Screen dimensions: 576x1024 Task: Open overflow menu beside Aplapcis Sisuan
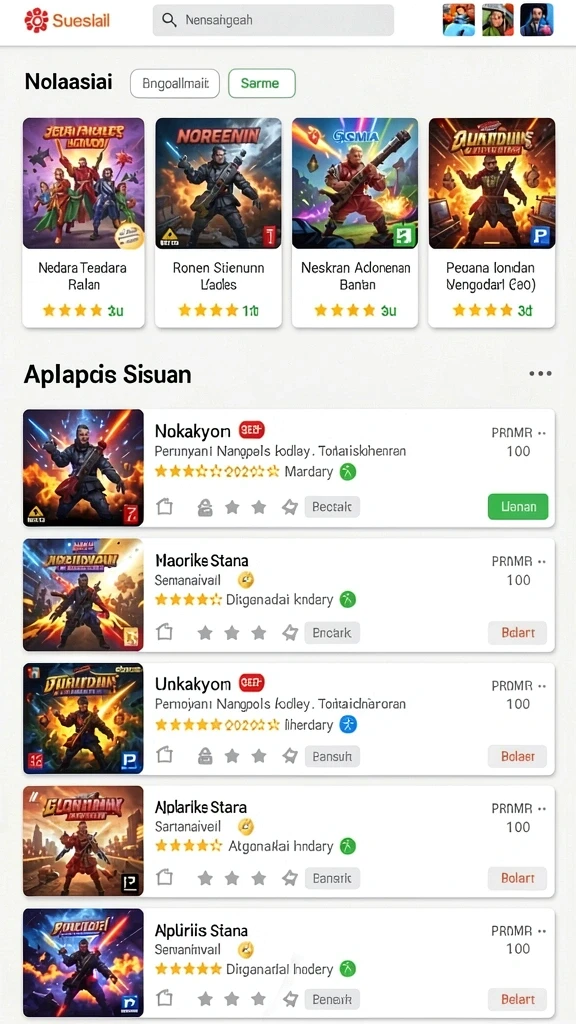pyautogui.click(x=540, y=374)
